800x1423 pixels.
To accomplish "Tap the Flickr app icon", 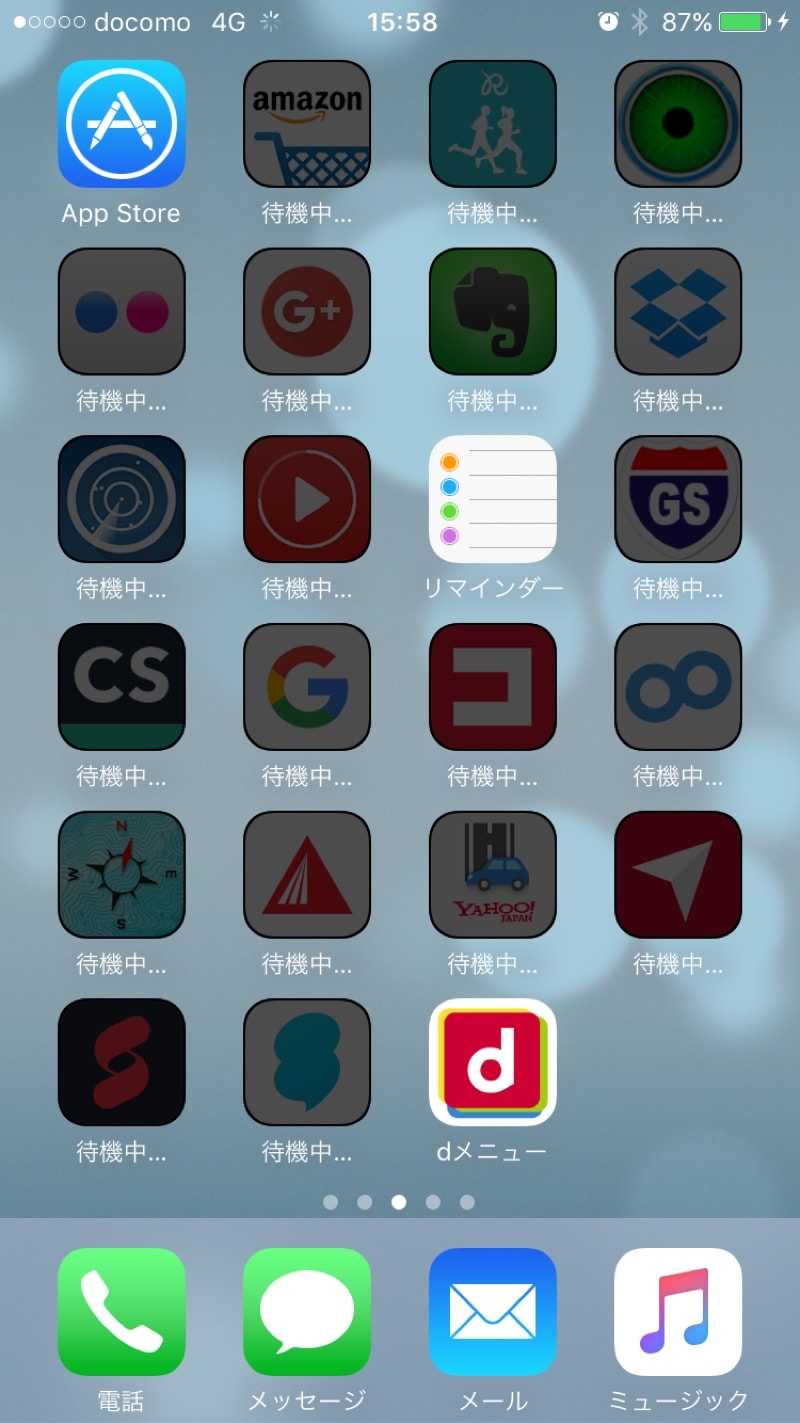I will 121,311.
